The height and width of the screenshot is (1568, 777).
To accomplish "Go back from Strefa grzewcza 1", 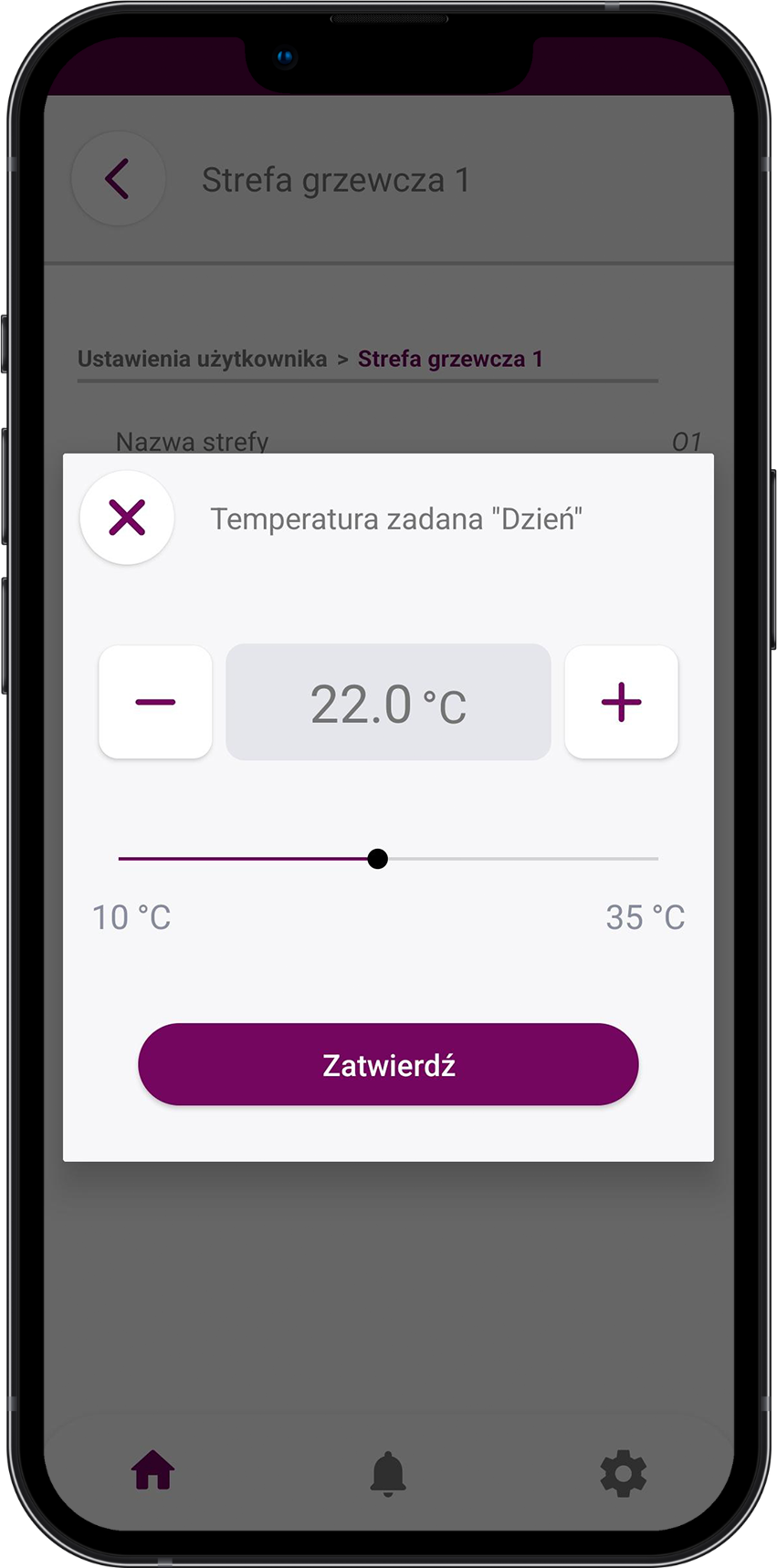I will (118, 179).
